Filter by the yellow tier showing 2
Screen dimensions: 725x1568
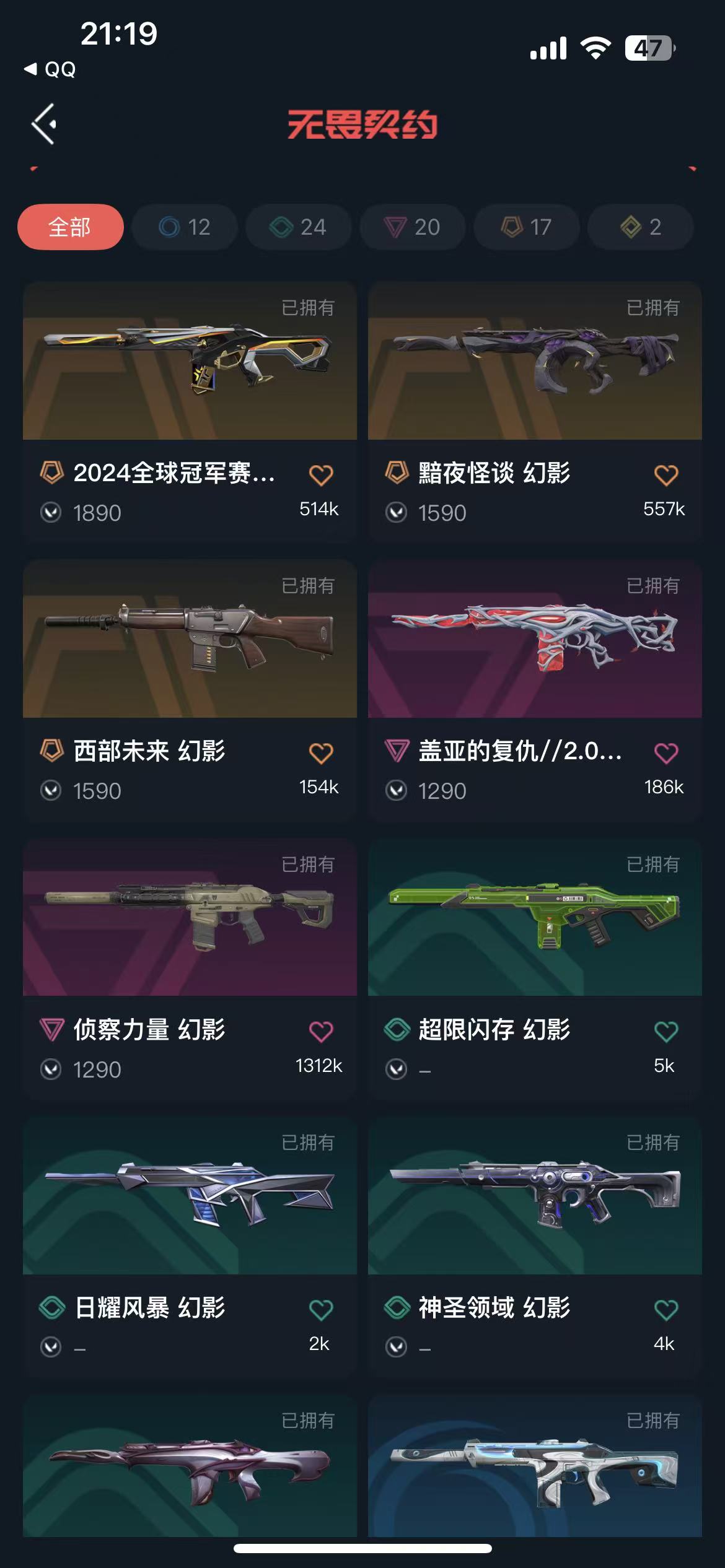pyautogui.click(x=640, y=227)
